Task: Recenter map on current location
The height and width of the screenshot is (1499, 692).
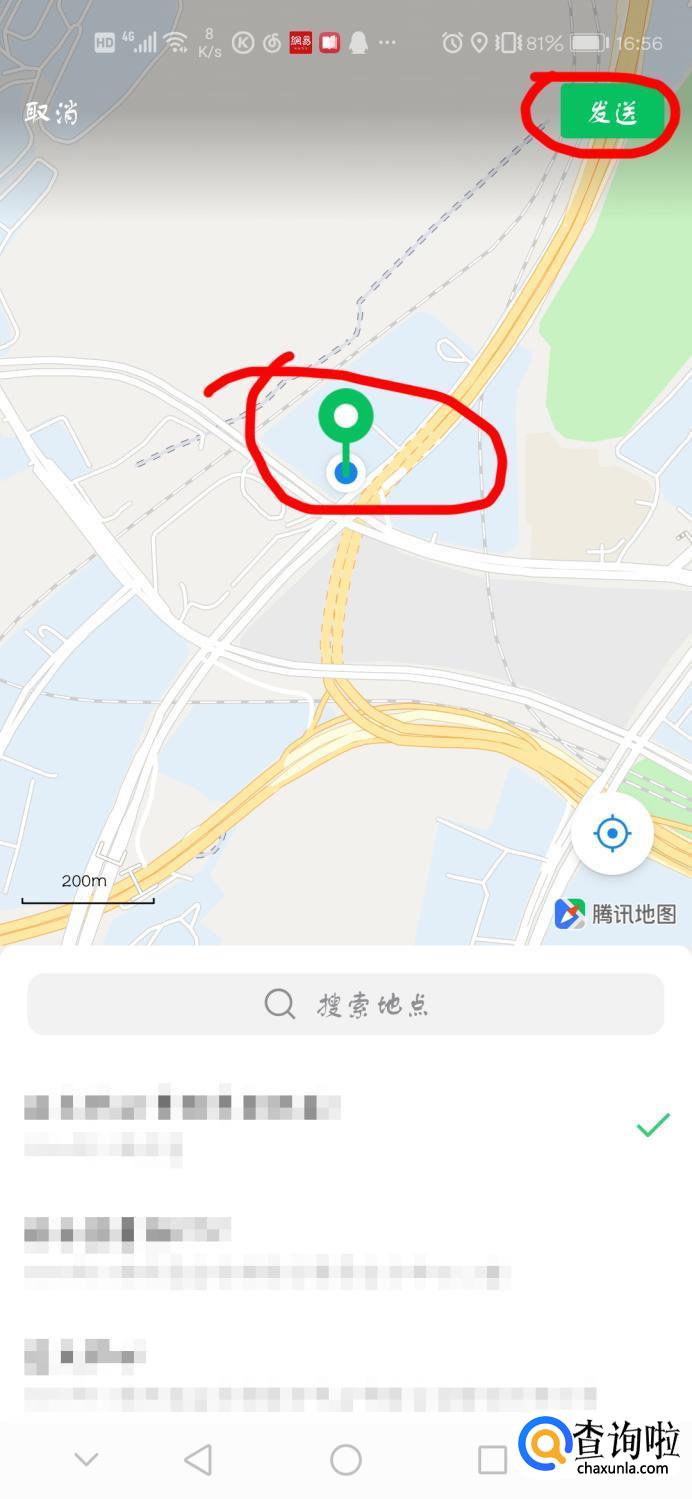Action: tap(612, 833)
